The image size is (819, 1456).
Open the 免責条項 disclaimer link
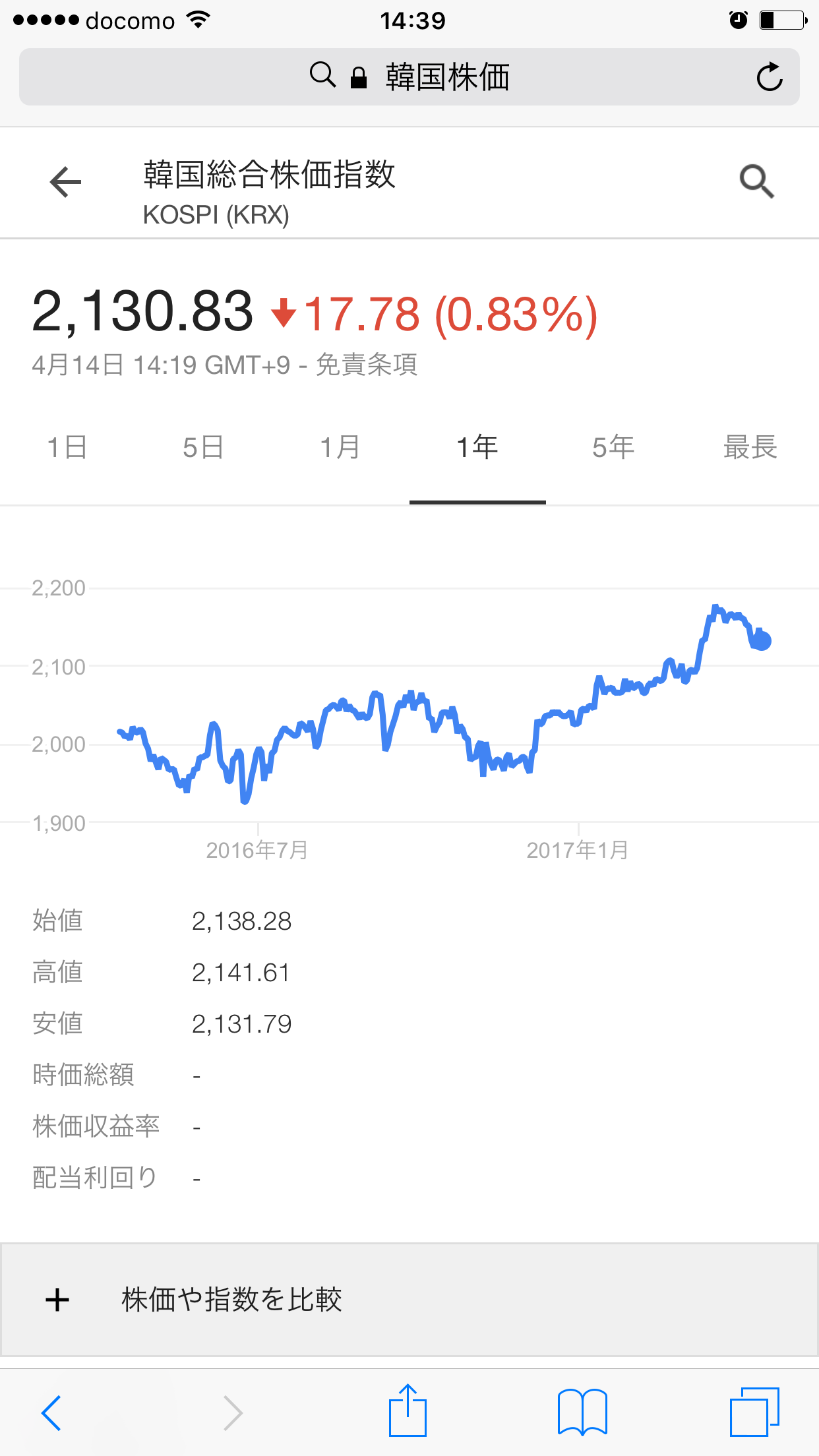tap(367, 365)
